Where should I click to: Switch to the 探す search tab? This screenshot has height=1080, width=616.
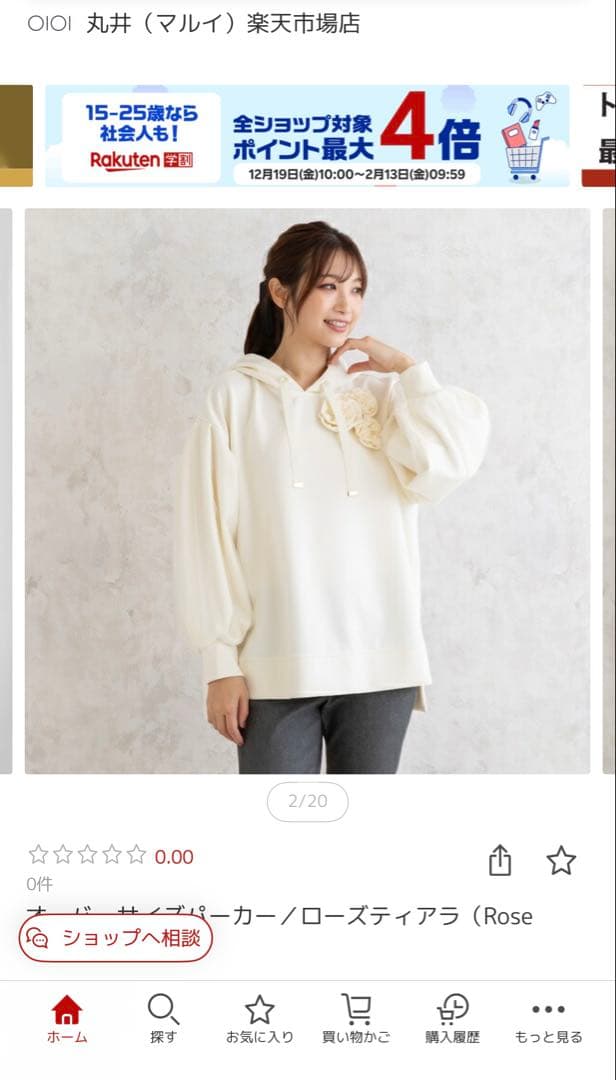[163, 1018]
